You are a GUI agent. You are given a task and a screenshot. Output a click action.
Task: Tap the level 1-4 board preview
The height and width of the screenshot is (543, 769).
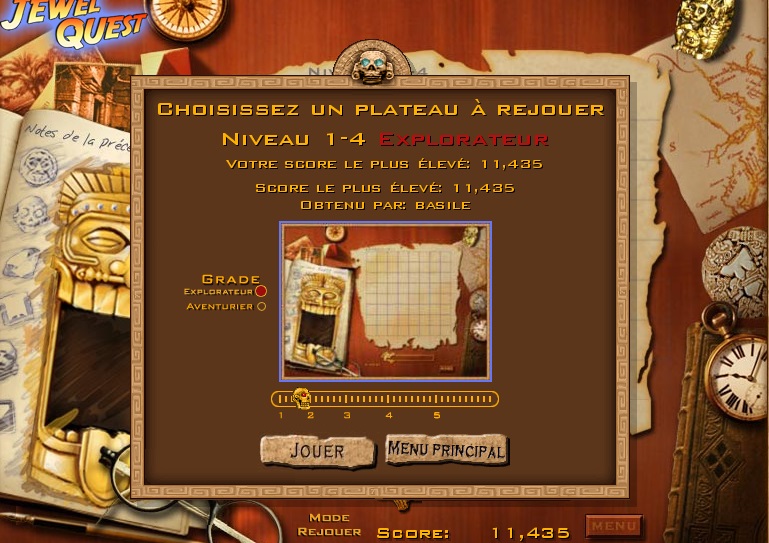click(386, 301)
